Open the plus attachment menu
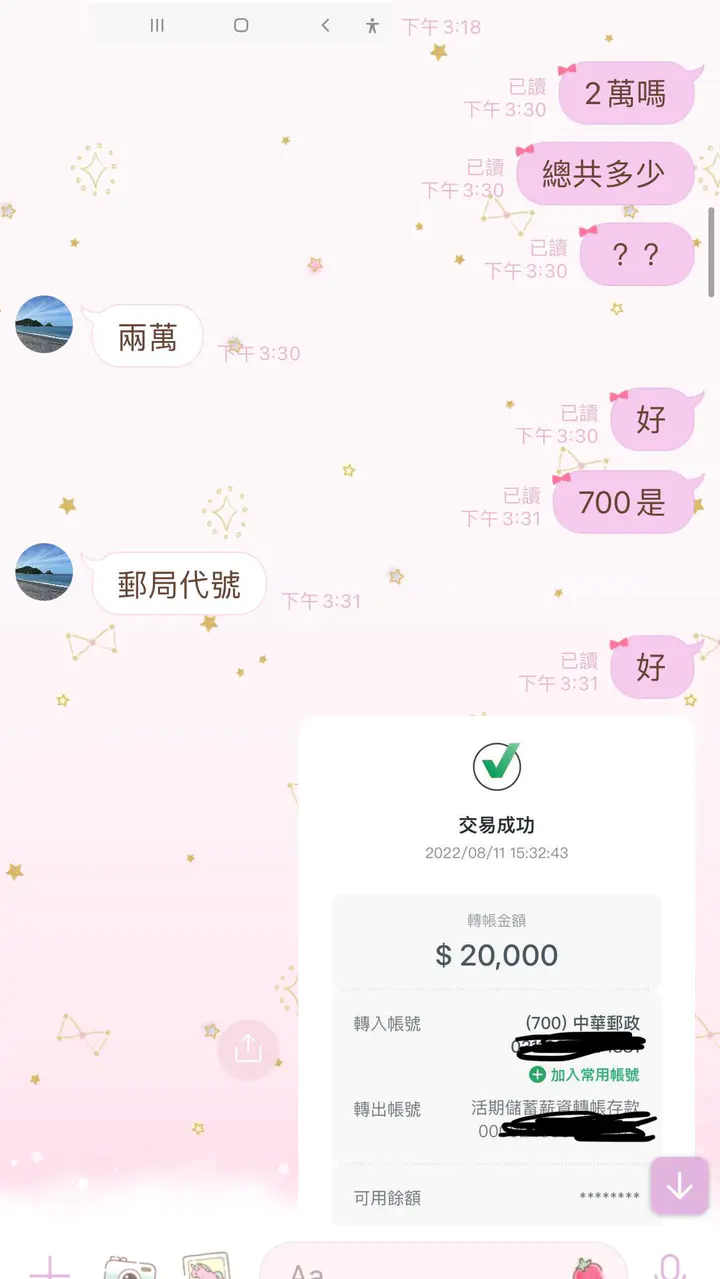The height and width of the screenshot is (1279, 720). point(49,1267)
